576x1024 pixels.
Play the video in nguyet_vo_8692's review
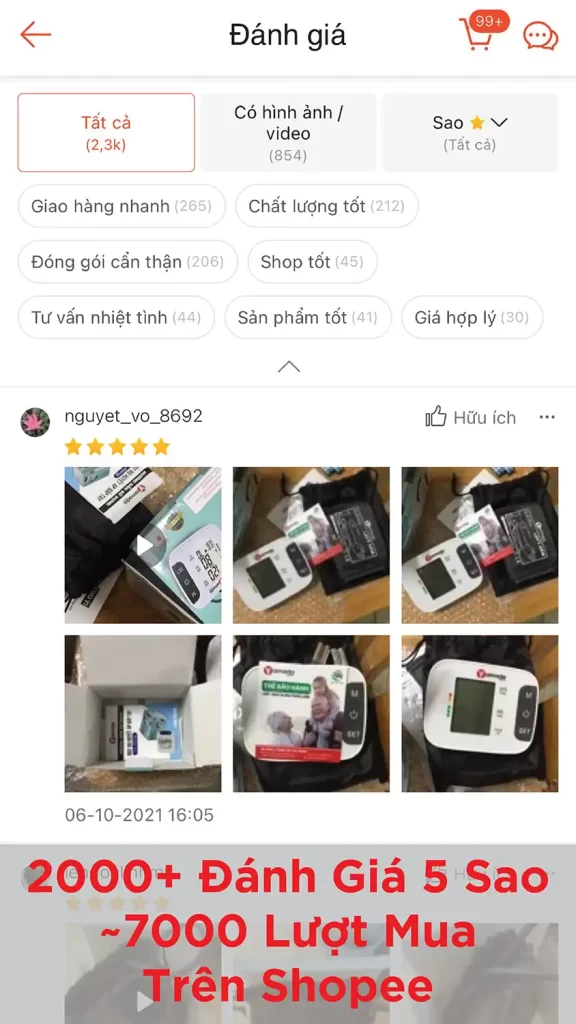click(143, 545)
